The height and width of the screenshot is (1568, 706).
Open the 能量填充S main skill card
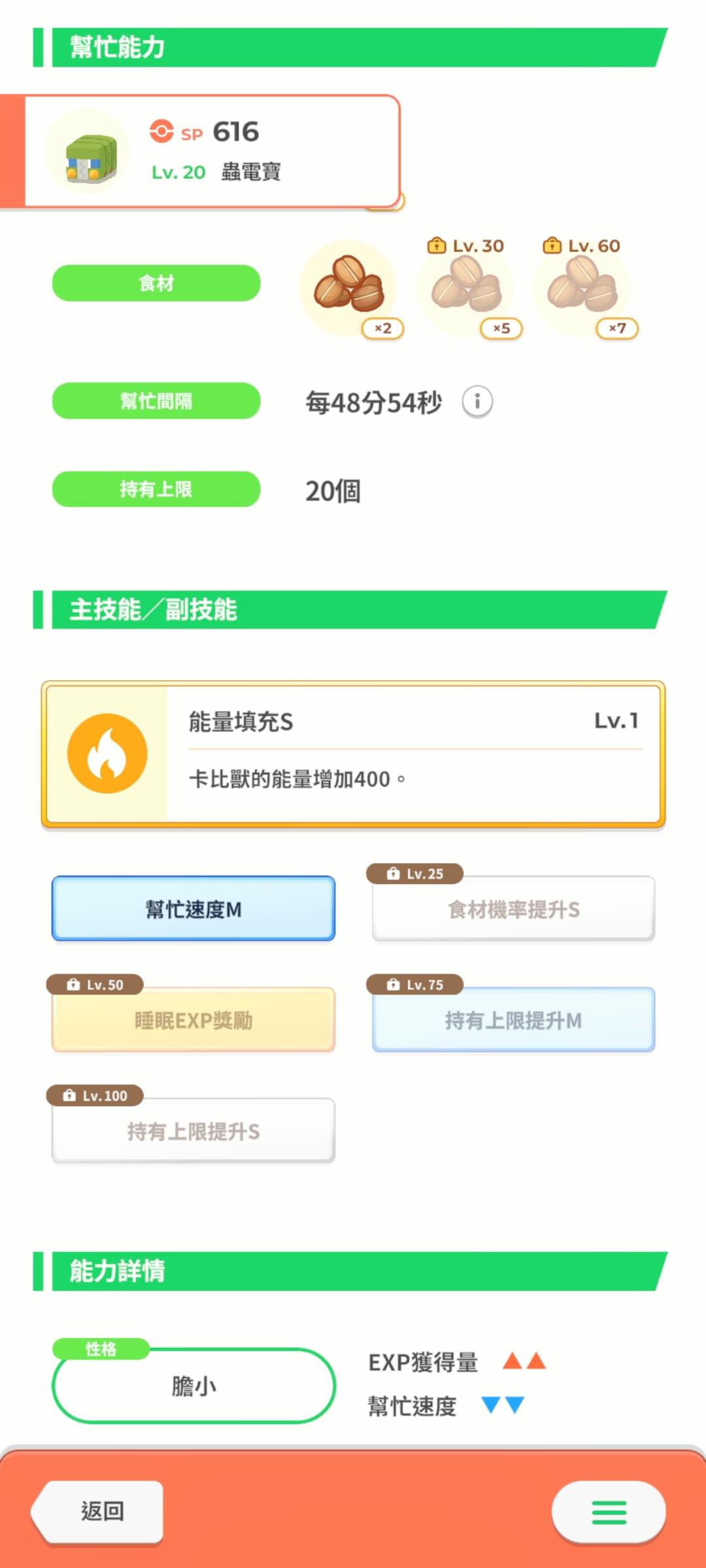(353, 754)
